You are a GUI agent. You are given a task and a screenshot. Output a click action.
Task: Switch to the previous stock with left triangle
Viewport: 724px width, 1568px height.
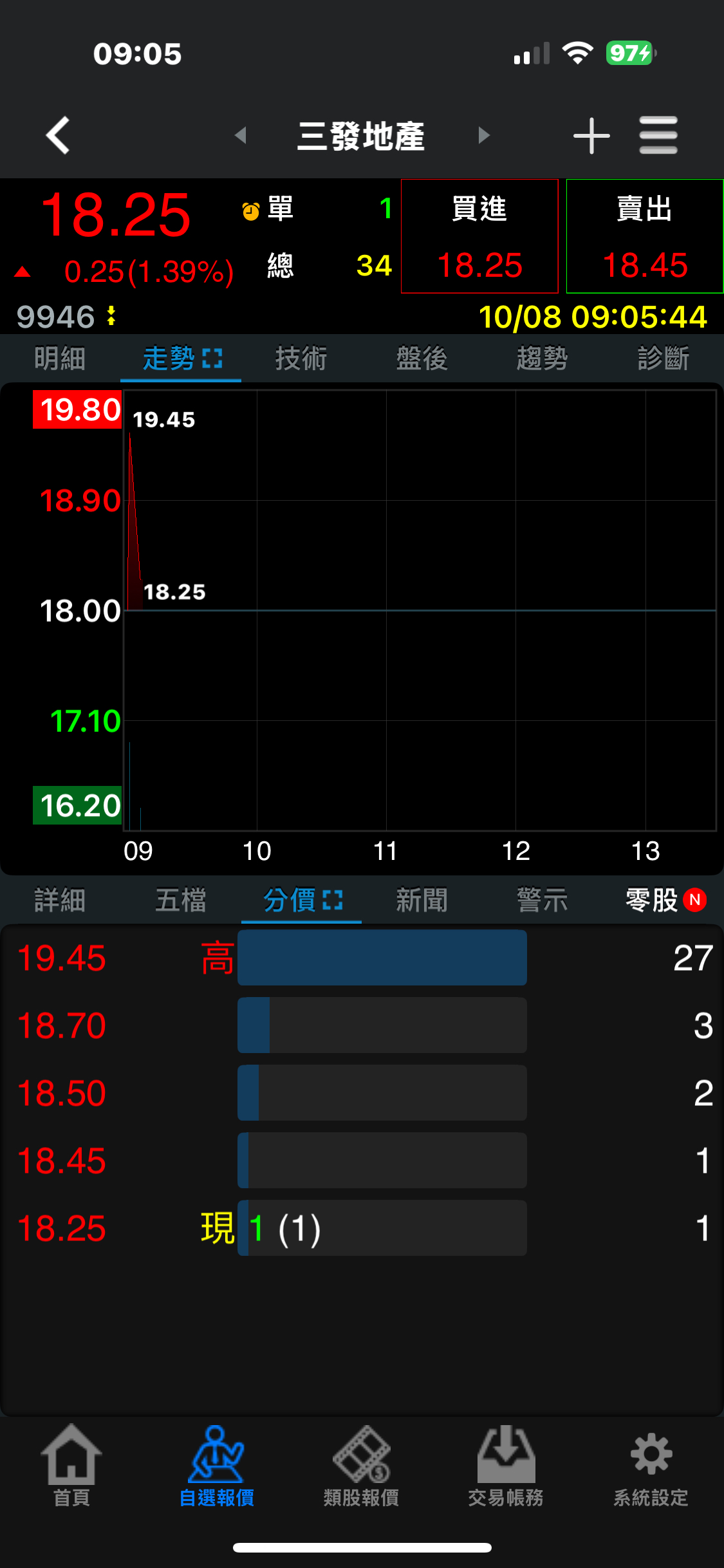coord(241,135)
